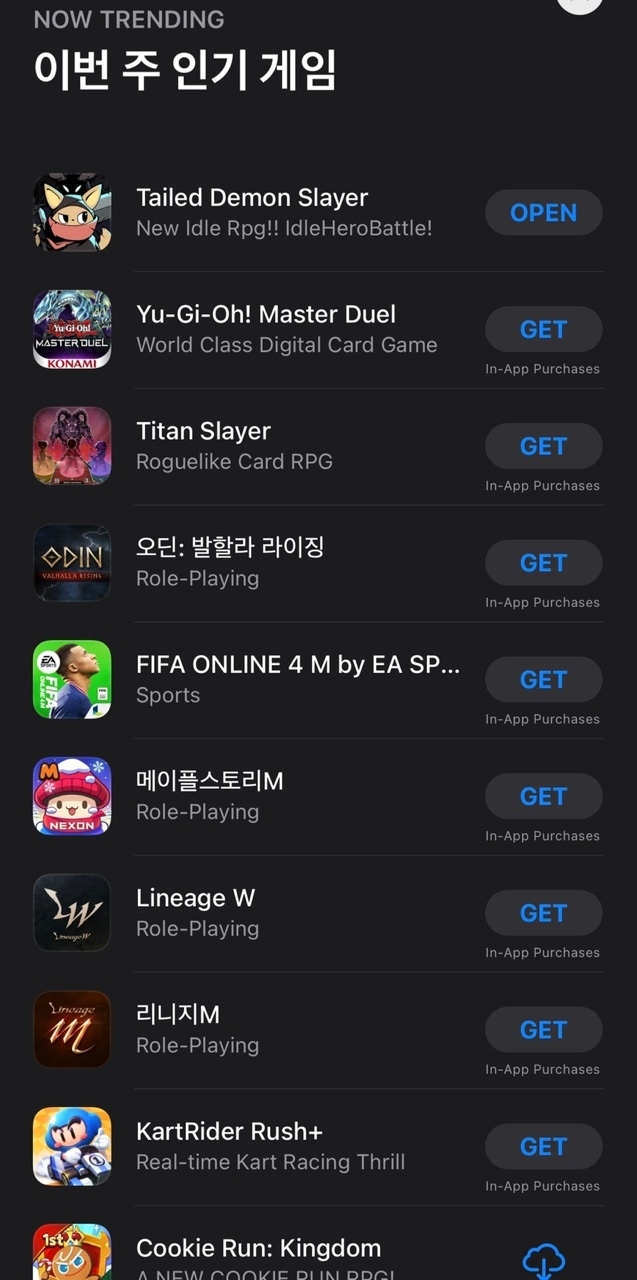Screen dimensions: 637x1280
Task: Get Lineage W game
Action: point(543,913)
